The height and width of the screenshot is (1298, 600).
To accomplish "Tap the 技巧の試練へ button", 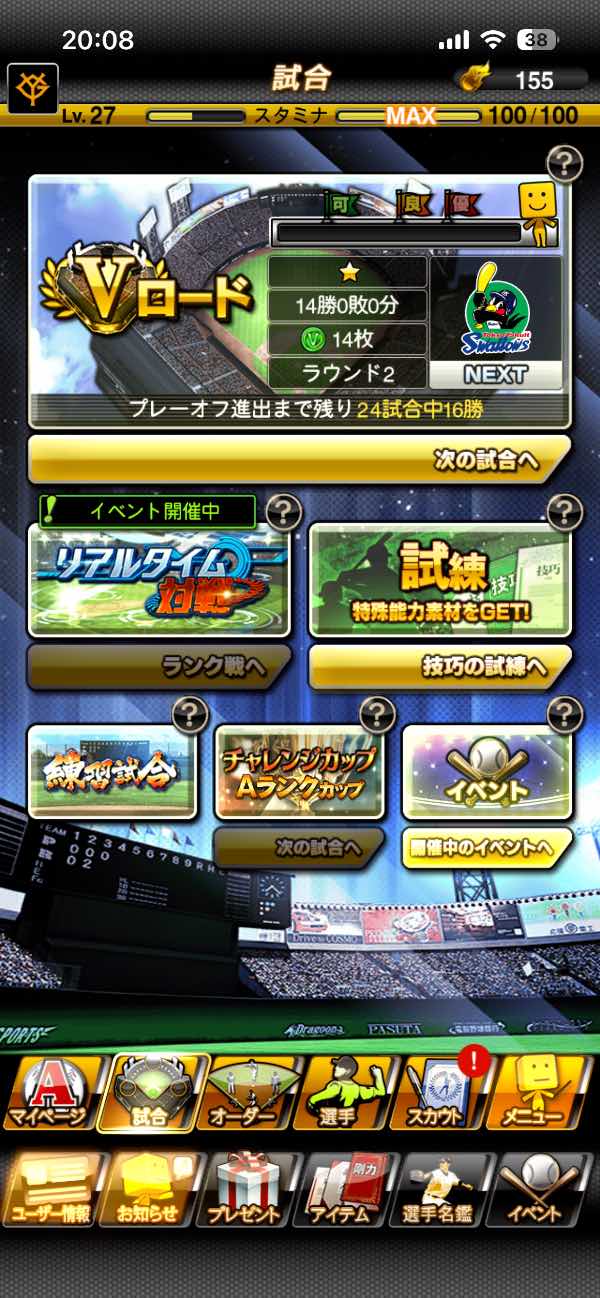I will pyautogui.click(x=440, y=667).
